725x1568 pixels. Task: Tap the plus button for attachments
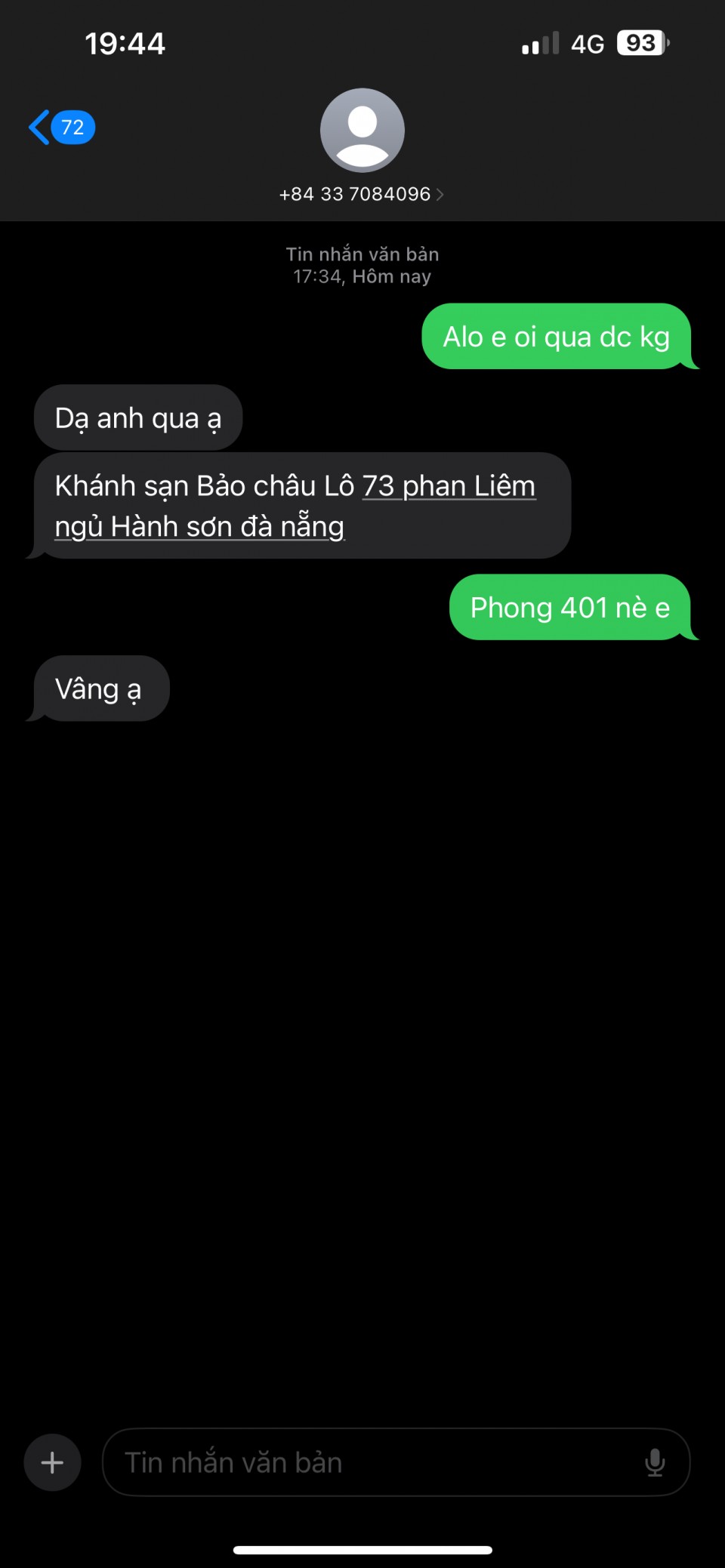pyautogui.click(x=52, y=1462)
